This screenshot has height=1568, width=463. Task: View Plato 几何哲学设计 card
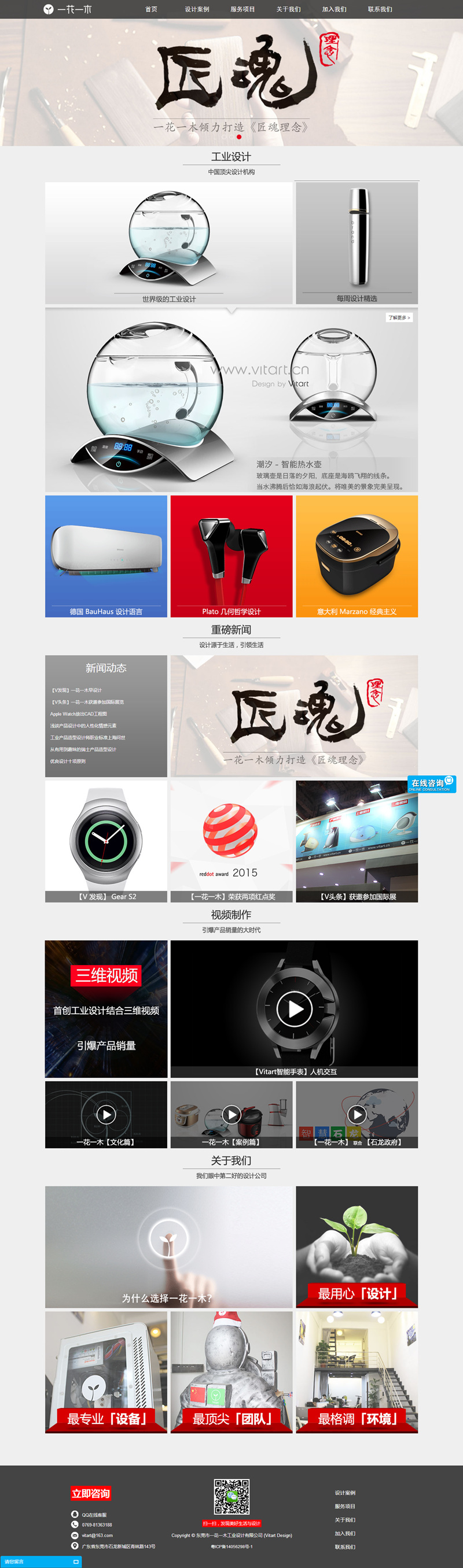tap(231, 556)
